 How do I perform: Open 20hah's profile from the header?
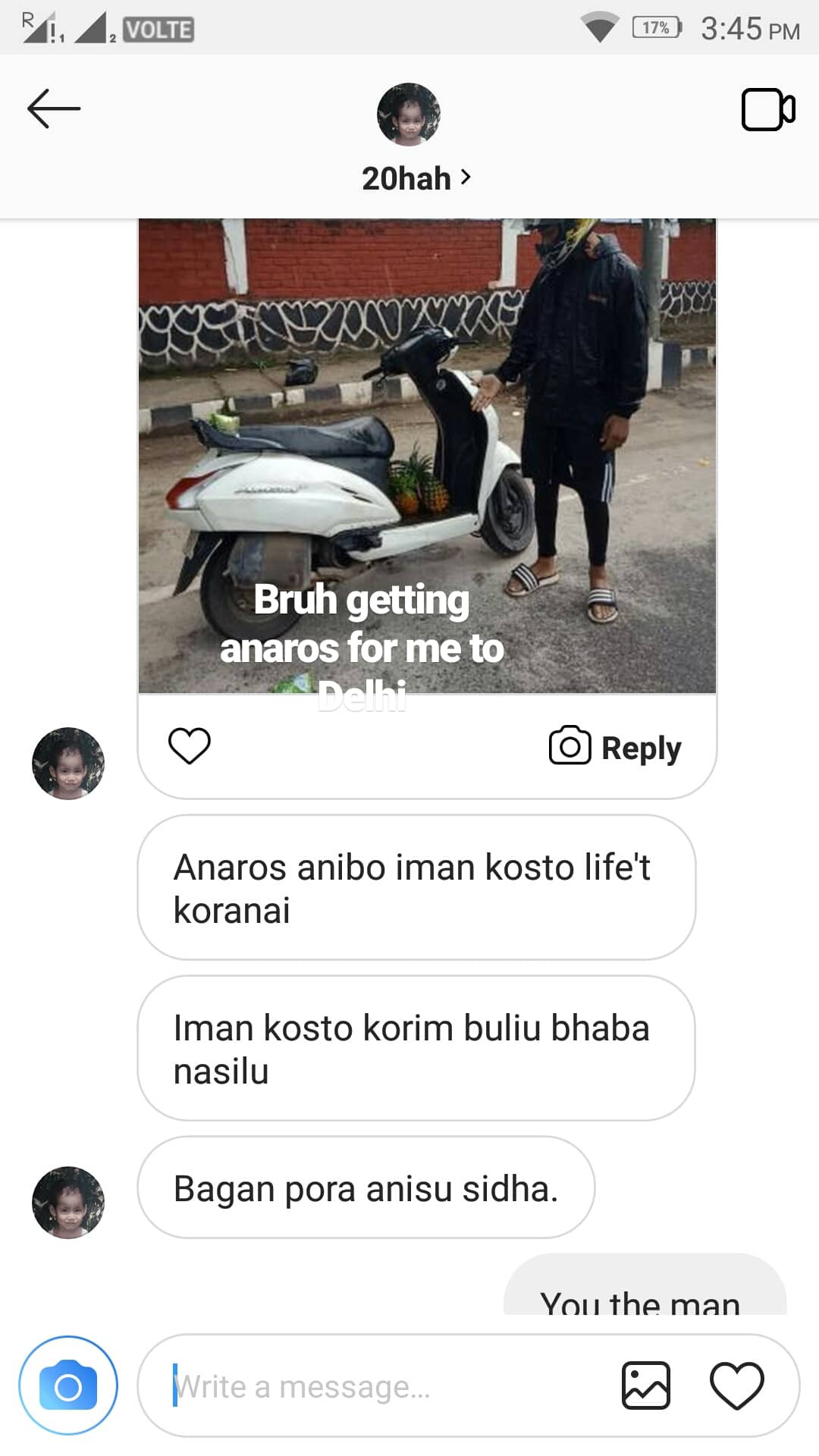416,178
